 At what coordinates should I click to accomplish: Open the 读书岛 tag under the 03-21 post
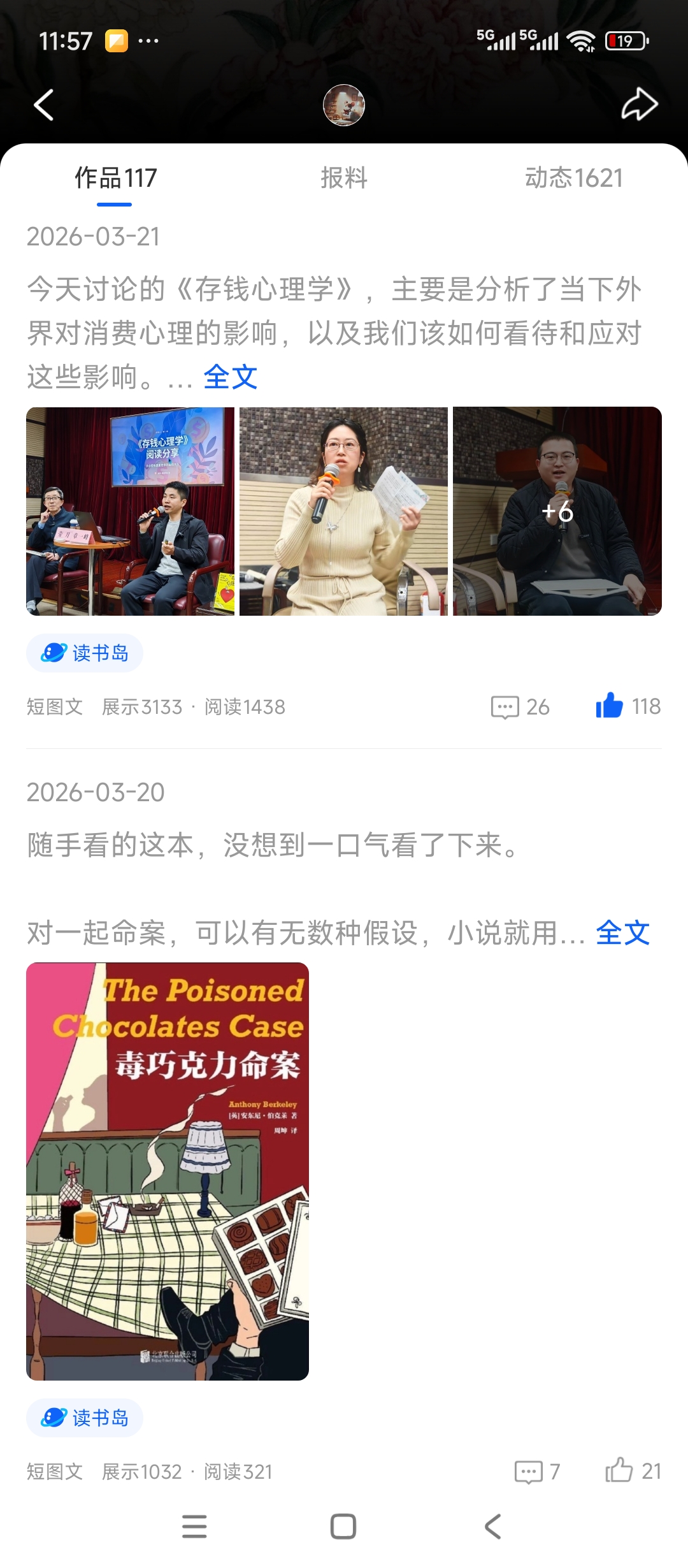point(85,653)
